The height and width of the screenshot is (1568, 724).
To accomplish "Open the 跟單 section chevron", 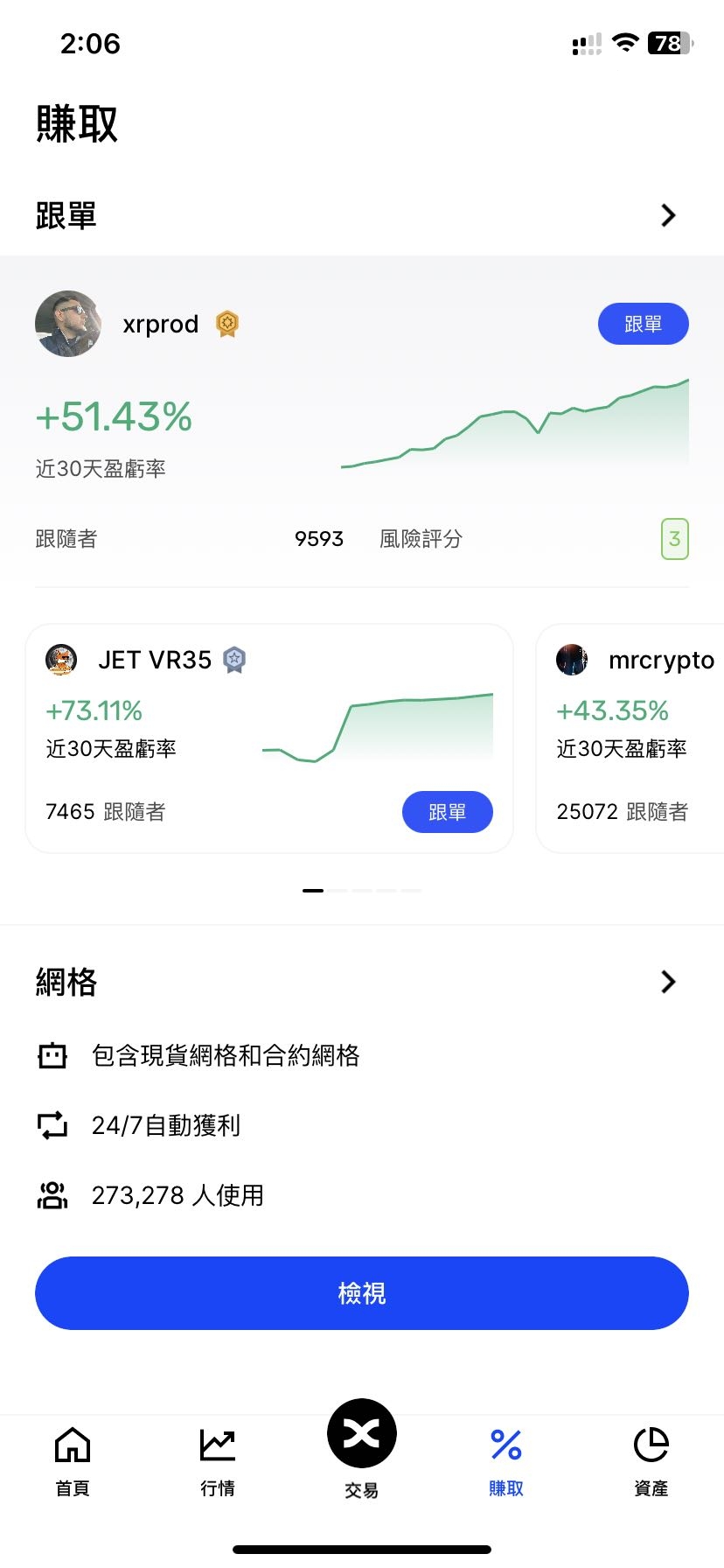I will 668,215.
